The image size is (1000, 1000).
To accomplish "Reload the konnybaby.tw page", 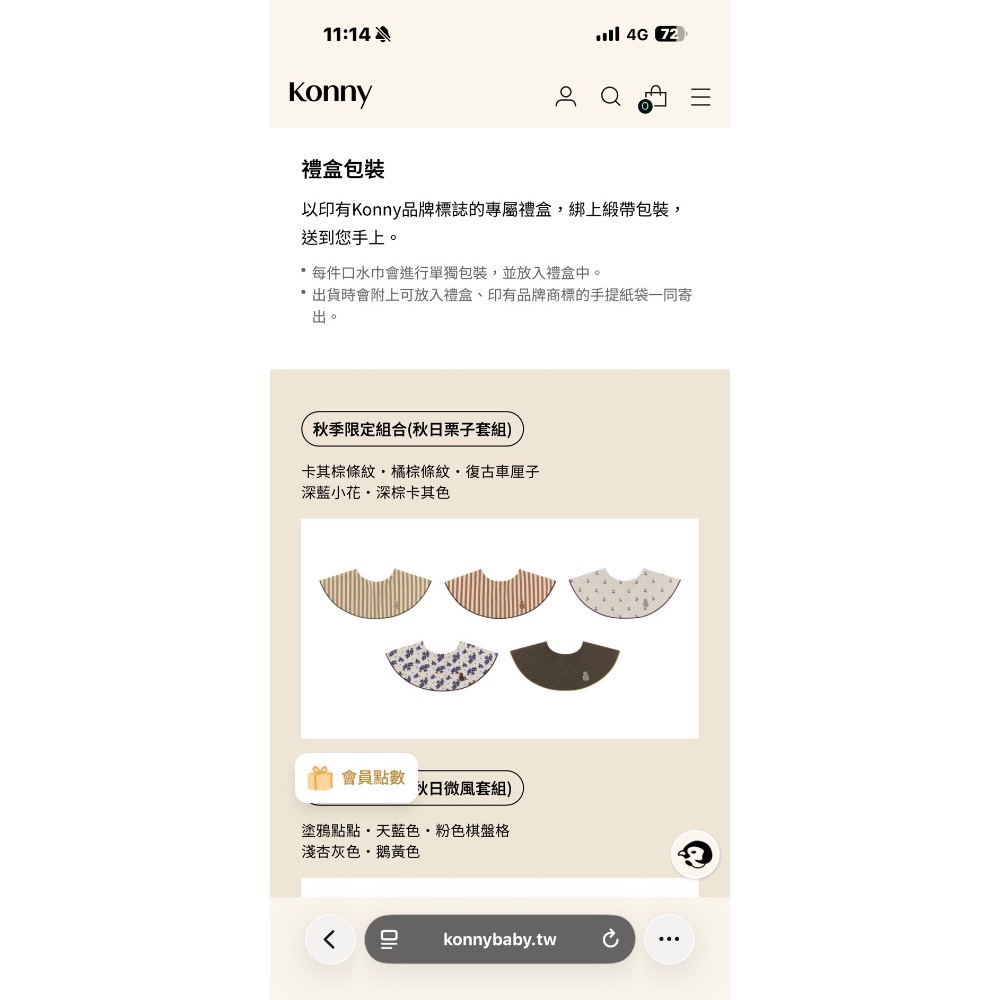I will pos(610,939).
